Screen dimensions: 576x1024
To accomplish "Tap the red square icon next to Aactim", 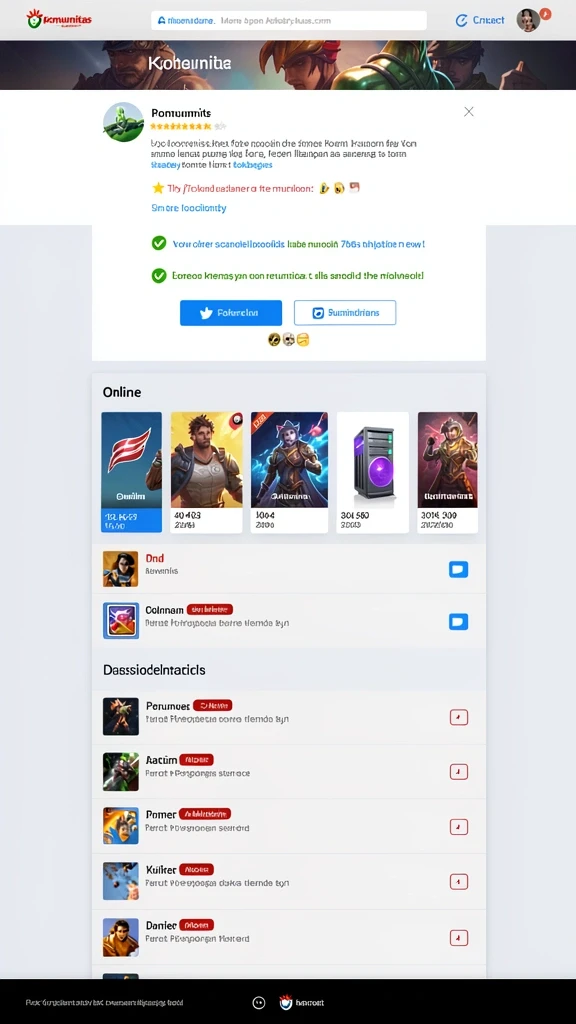I will [459, 772].
